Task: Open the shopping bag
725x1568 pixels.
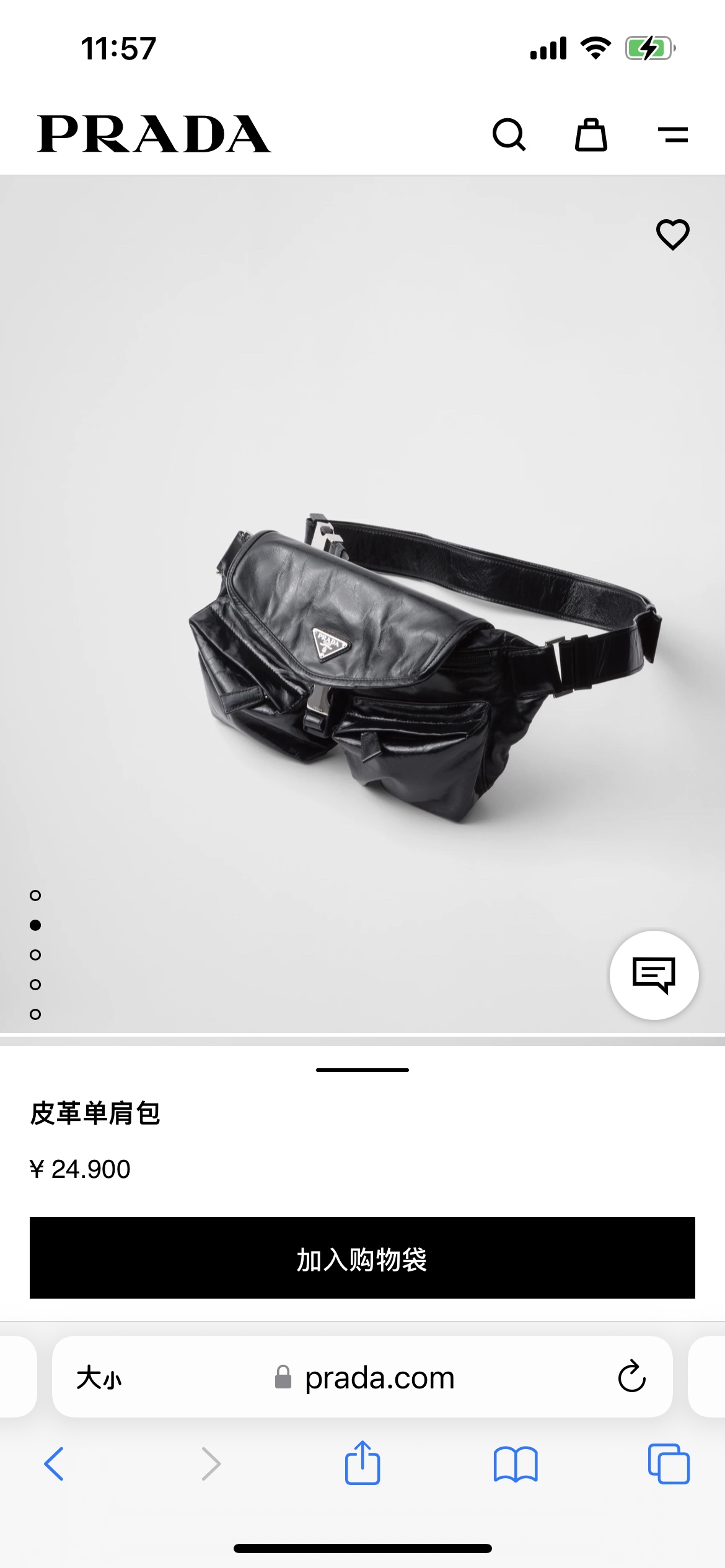Action: [591, 134]
